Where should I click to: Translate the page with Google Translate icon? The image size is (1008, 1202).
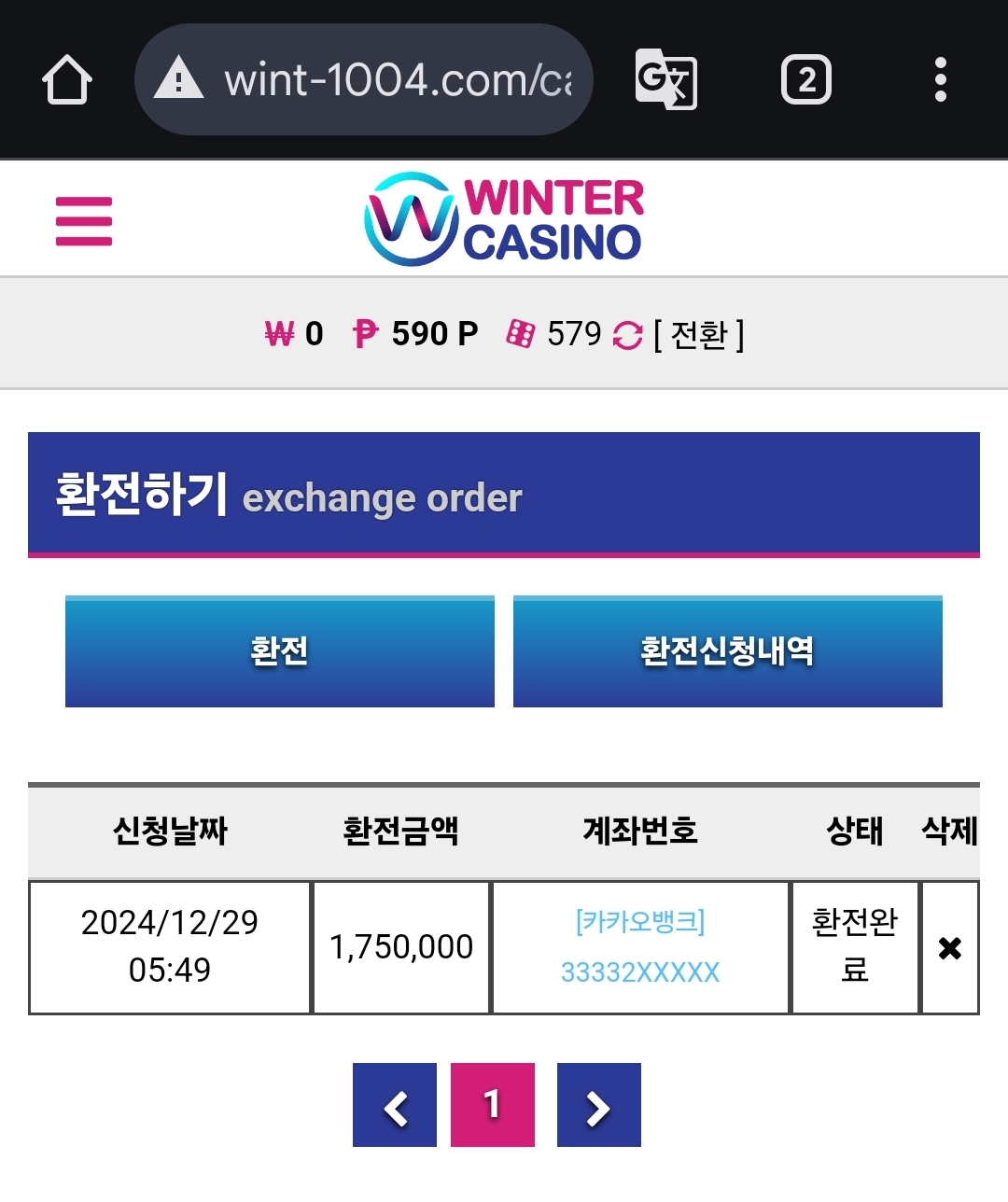[x=665, y=80]
